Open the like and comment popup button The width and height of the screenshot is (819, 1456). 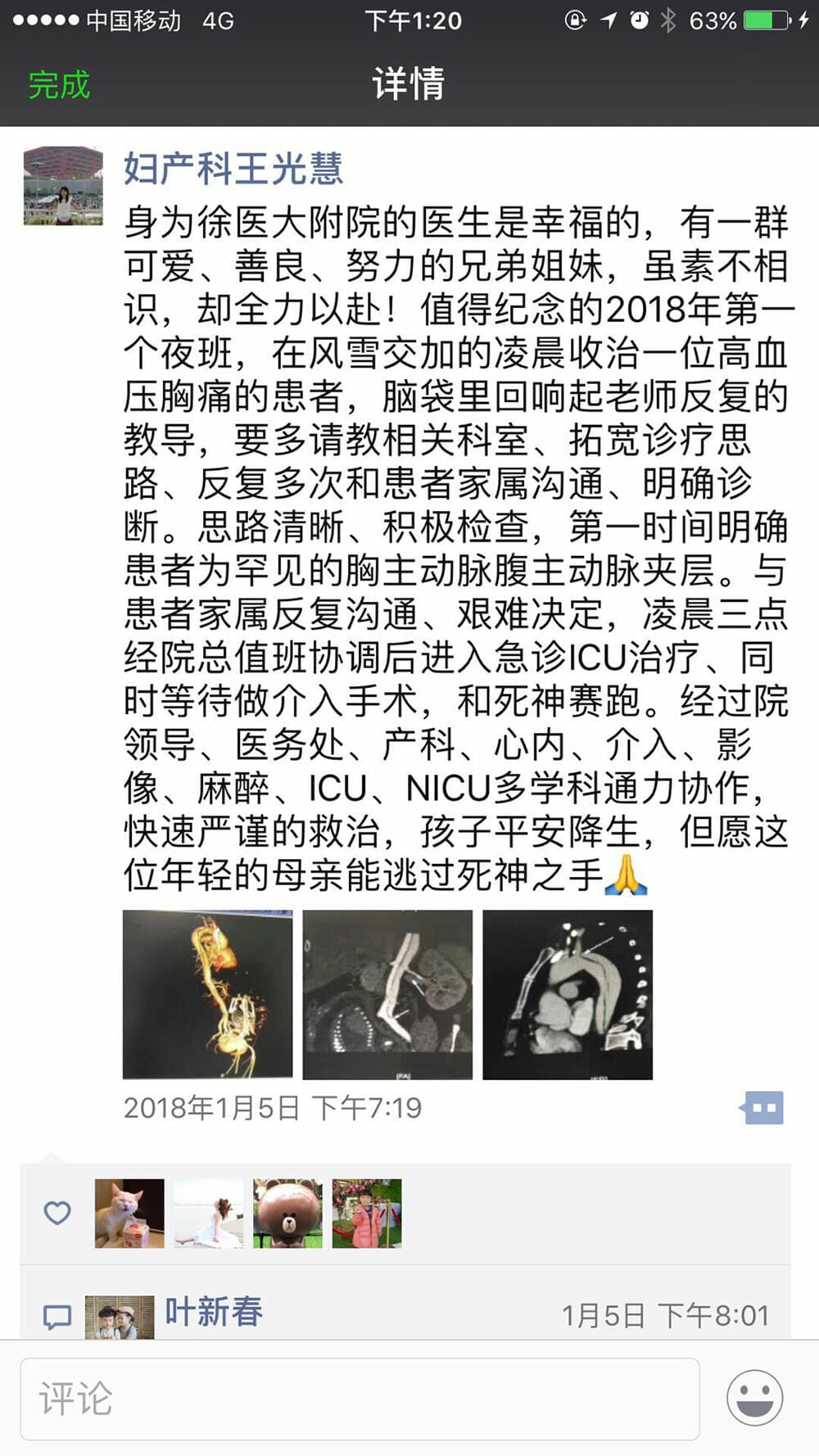pyautogui.click(x=762, y=1107)
